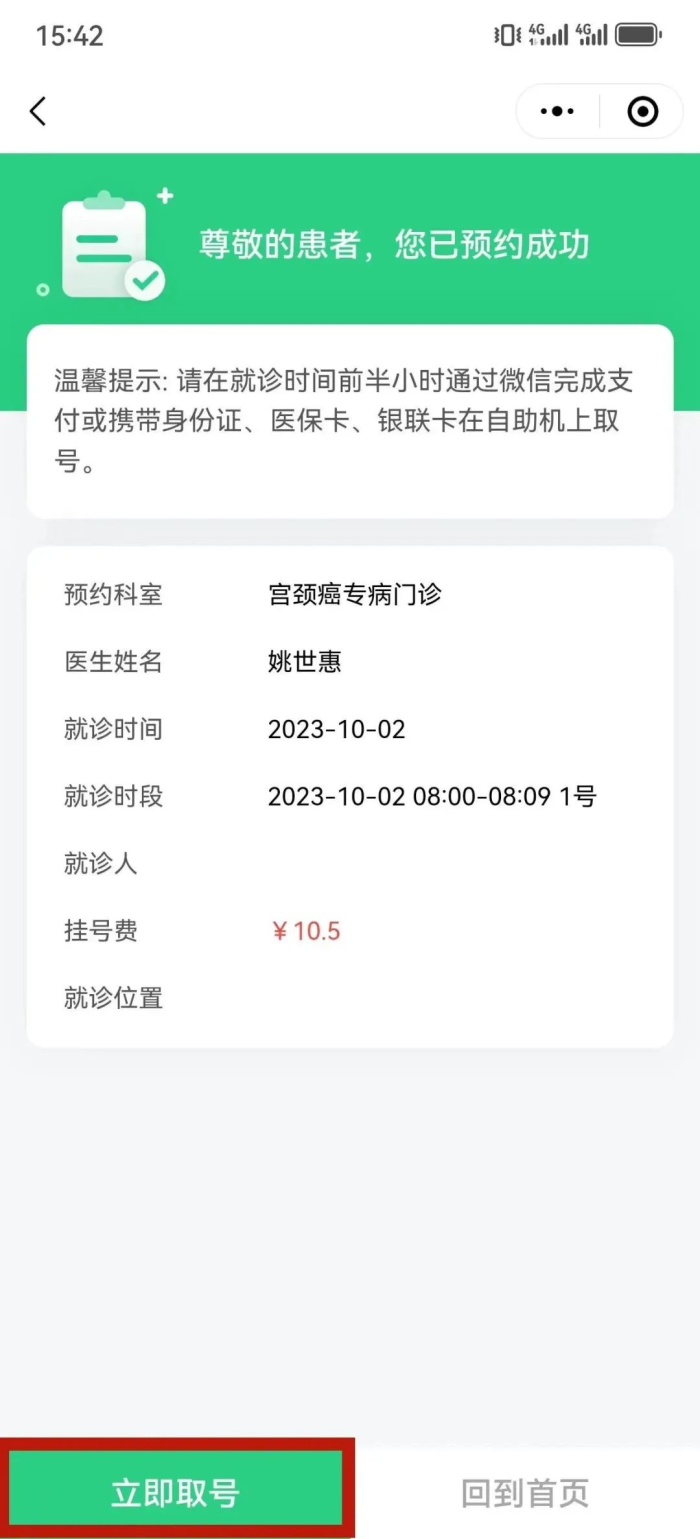Tap the 立即取号 button
The width and height of the screenshot is (700, 1539).
(x=176, y=1492)
